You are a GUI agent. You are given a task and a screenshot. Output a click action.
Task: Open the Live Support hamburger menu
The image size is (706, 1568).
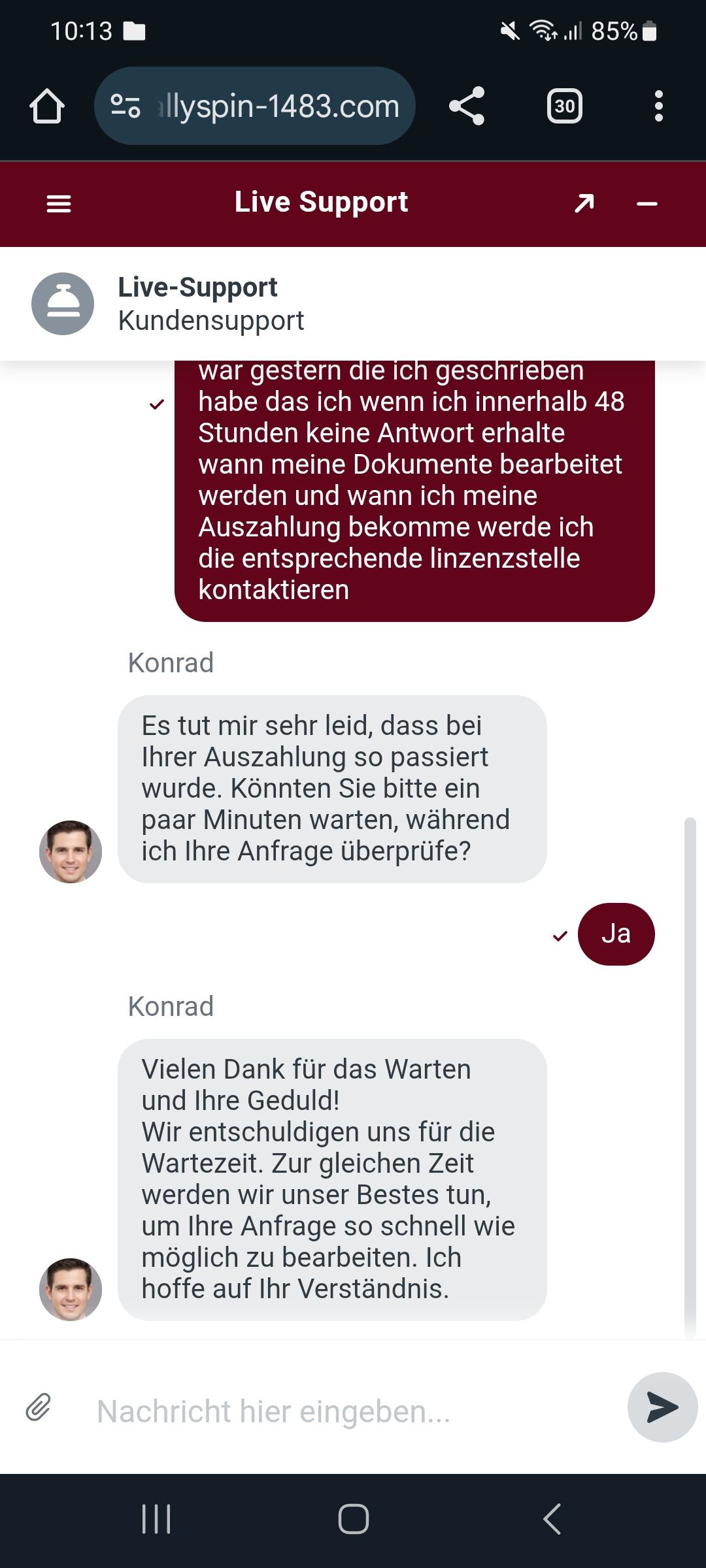pos(59,204)
